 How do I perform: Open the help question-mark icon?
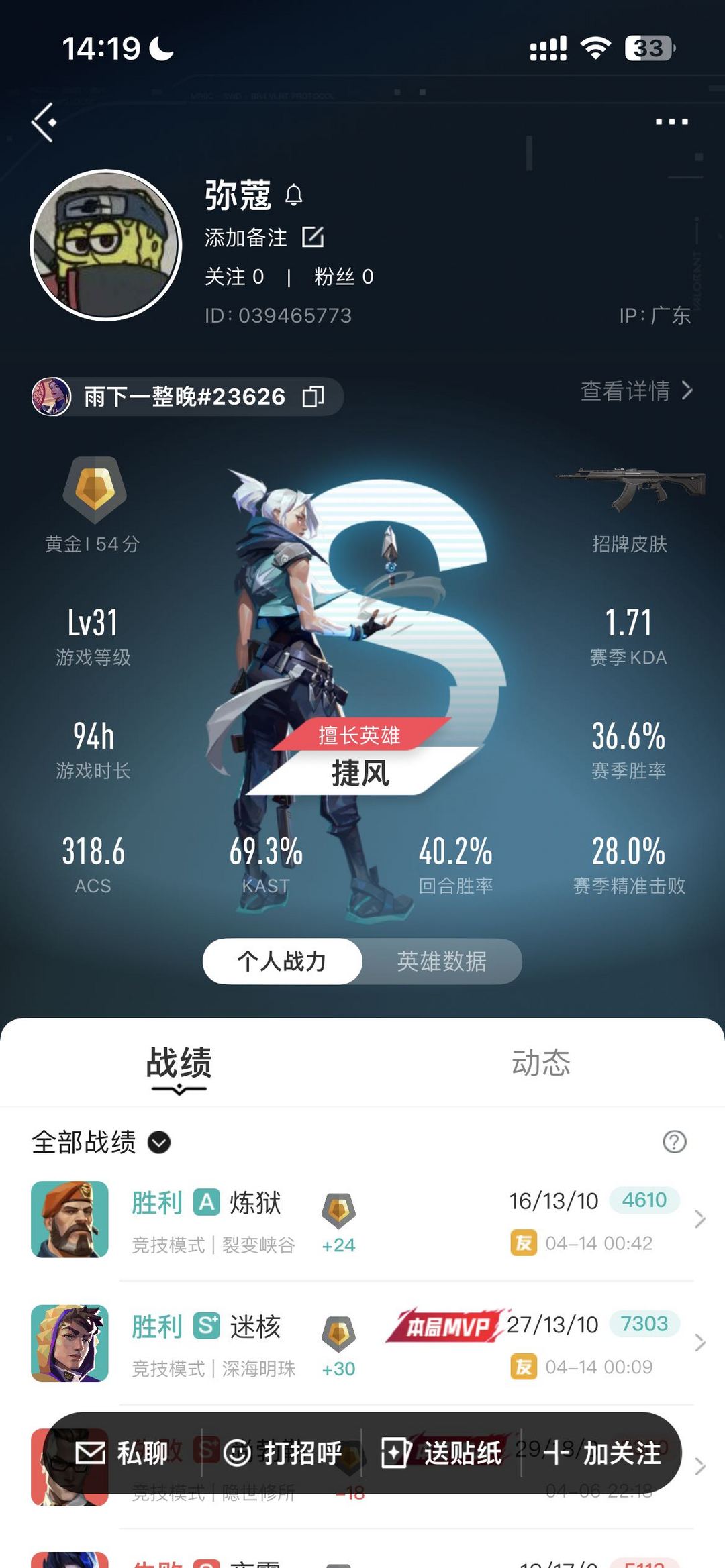pos(674,1142)
